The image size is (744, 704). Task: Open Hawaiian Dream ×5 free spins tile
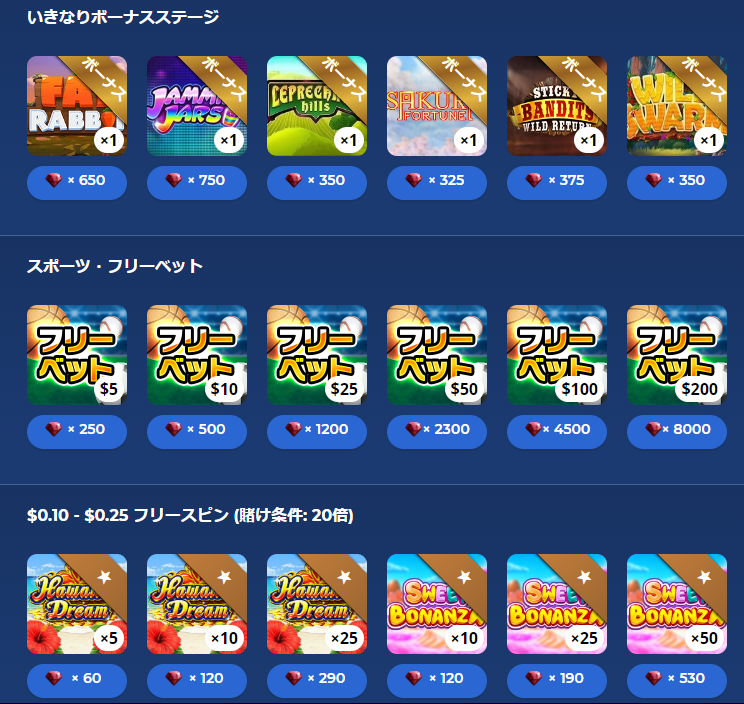click(76, 603)
